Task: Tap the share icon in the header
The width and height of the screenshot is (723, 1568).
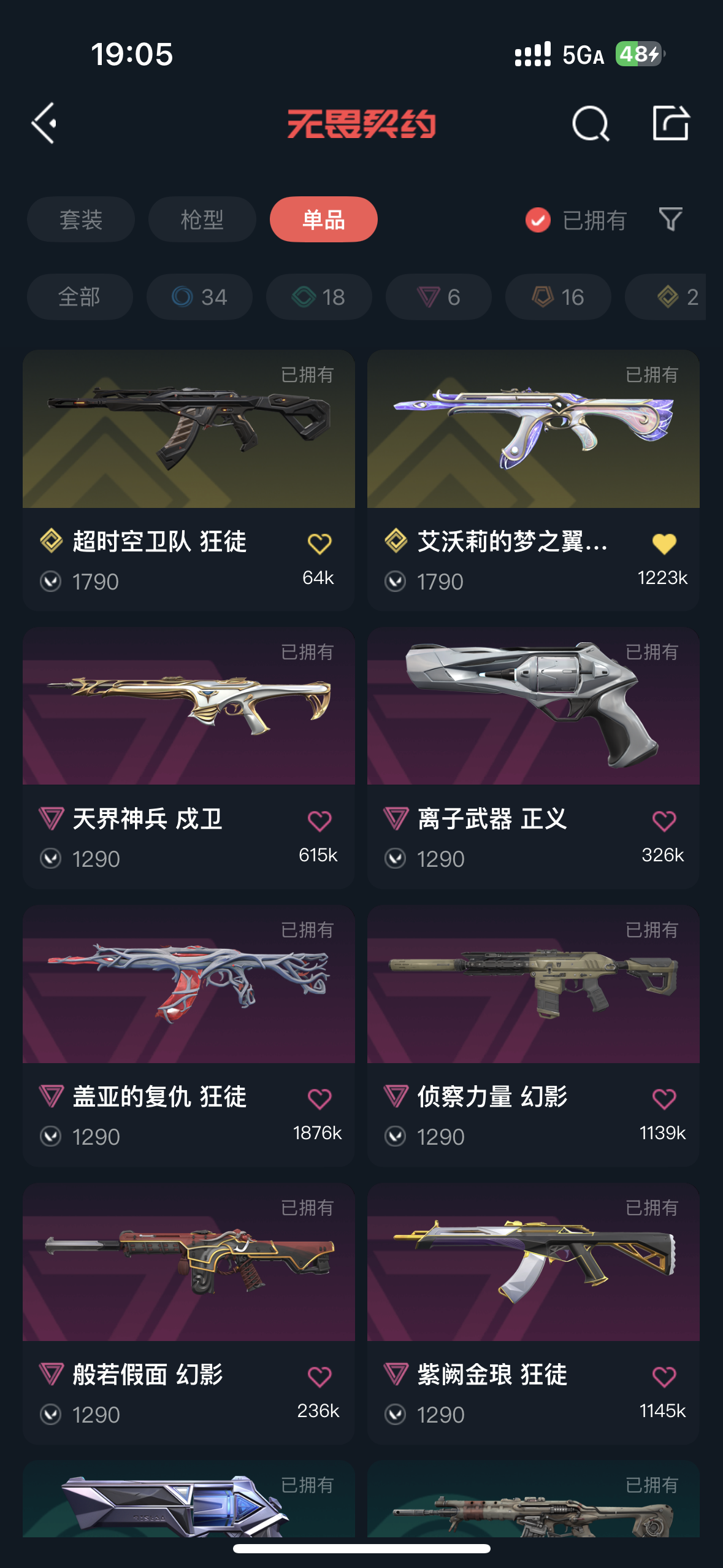Action: coord(670,123)
